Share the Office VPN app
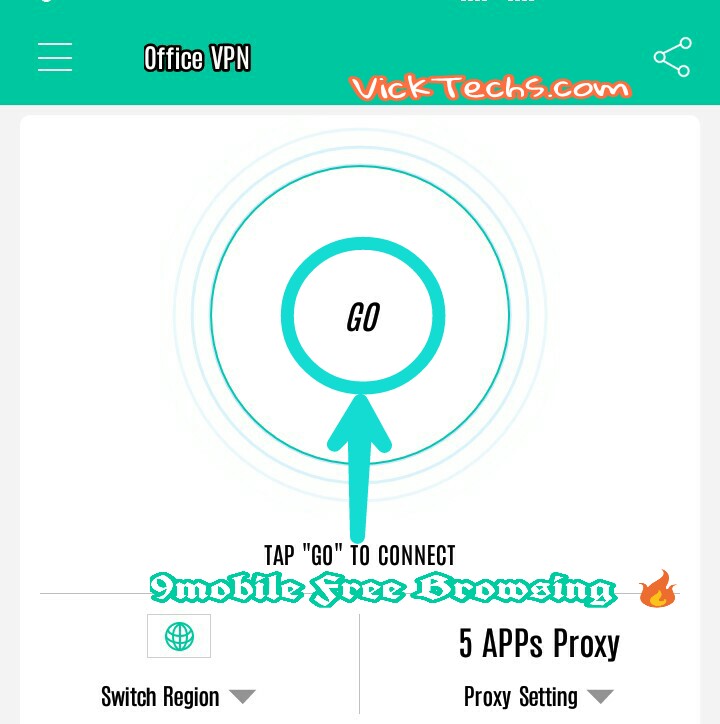720x724 pixels. (672, 57)
